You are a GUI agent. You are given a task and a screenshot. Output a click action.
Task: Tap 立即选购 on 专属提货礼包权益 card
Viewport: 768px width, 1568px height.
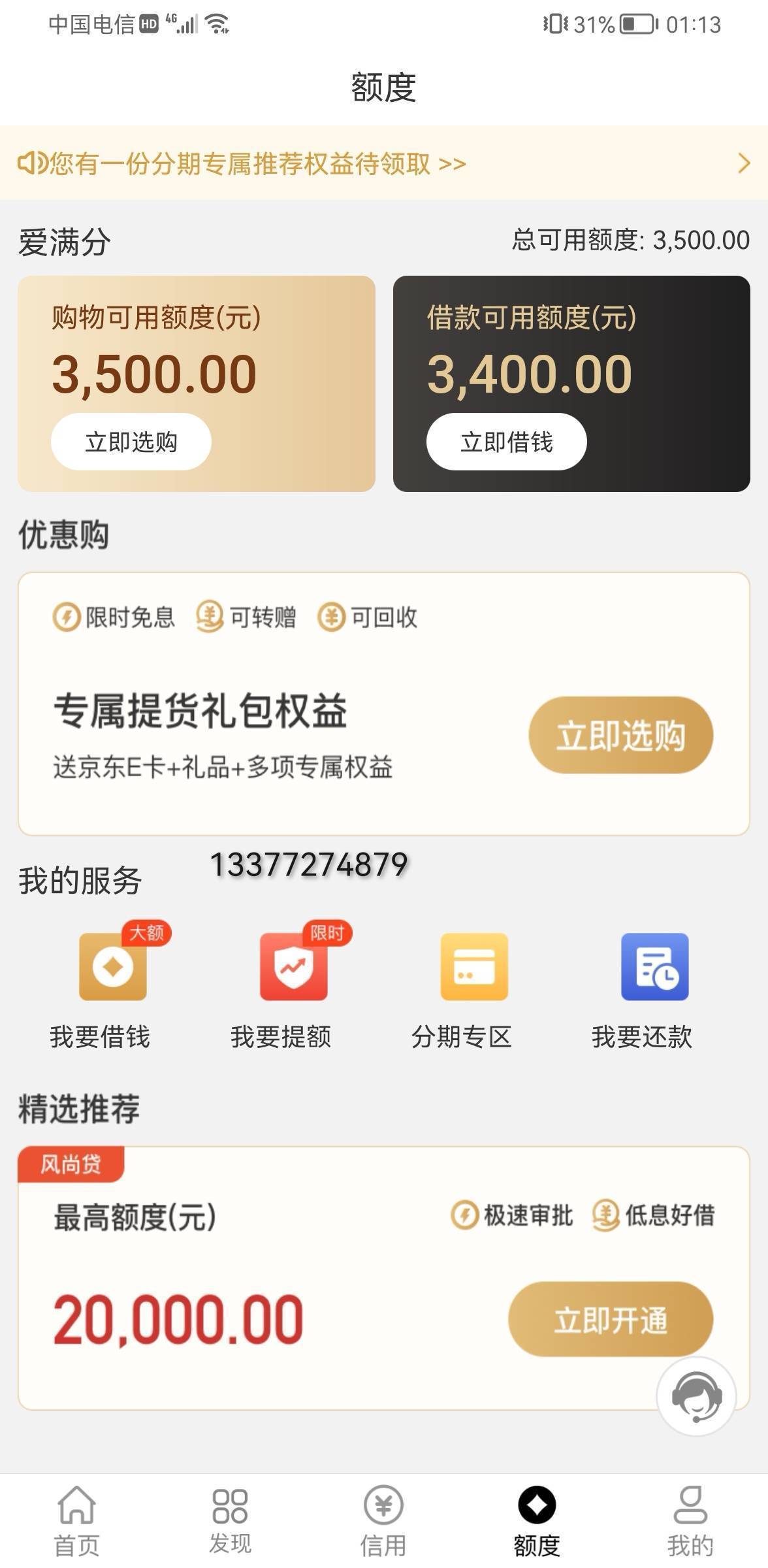point(620,736)
